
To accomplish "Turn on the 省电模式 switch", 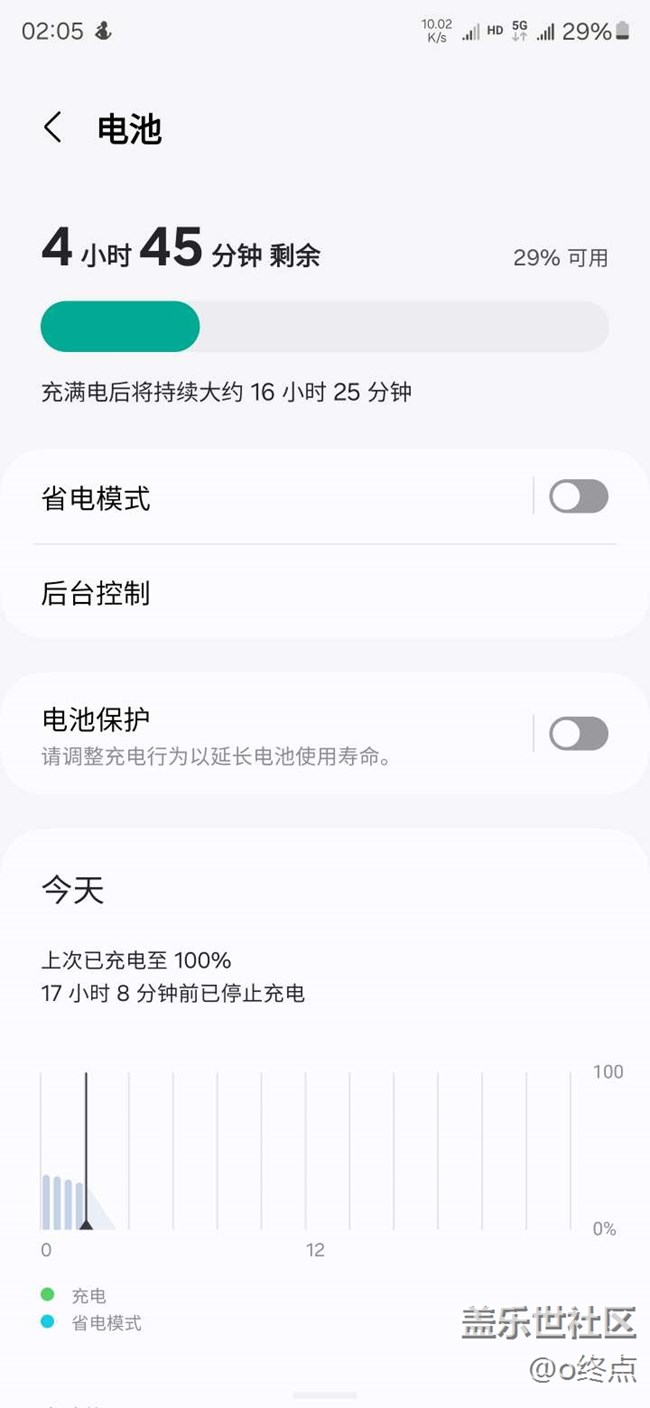I will tap(578, 496).
